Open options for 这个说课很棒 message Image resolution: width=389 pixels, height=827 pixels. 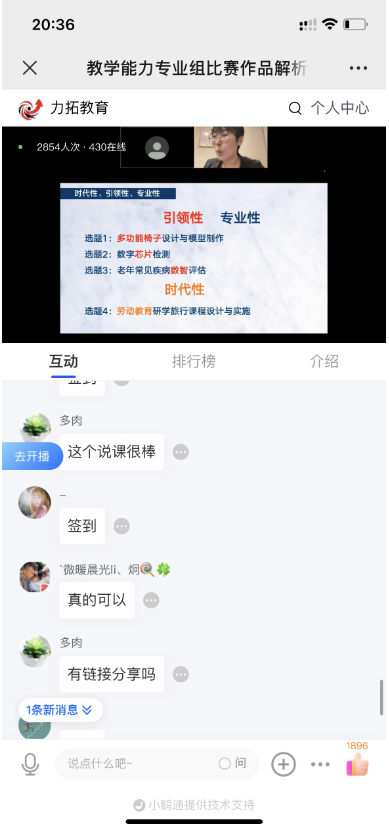(181, 452)
